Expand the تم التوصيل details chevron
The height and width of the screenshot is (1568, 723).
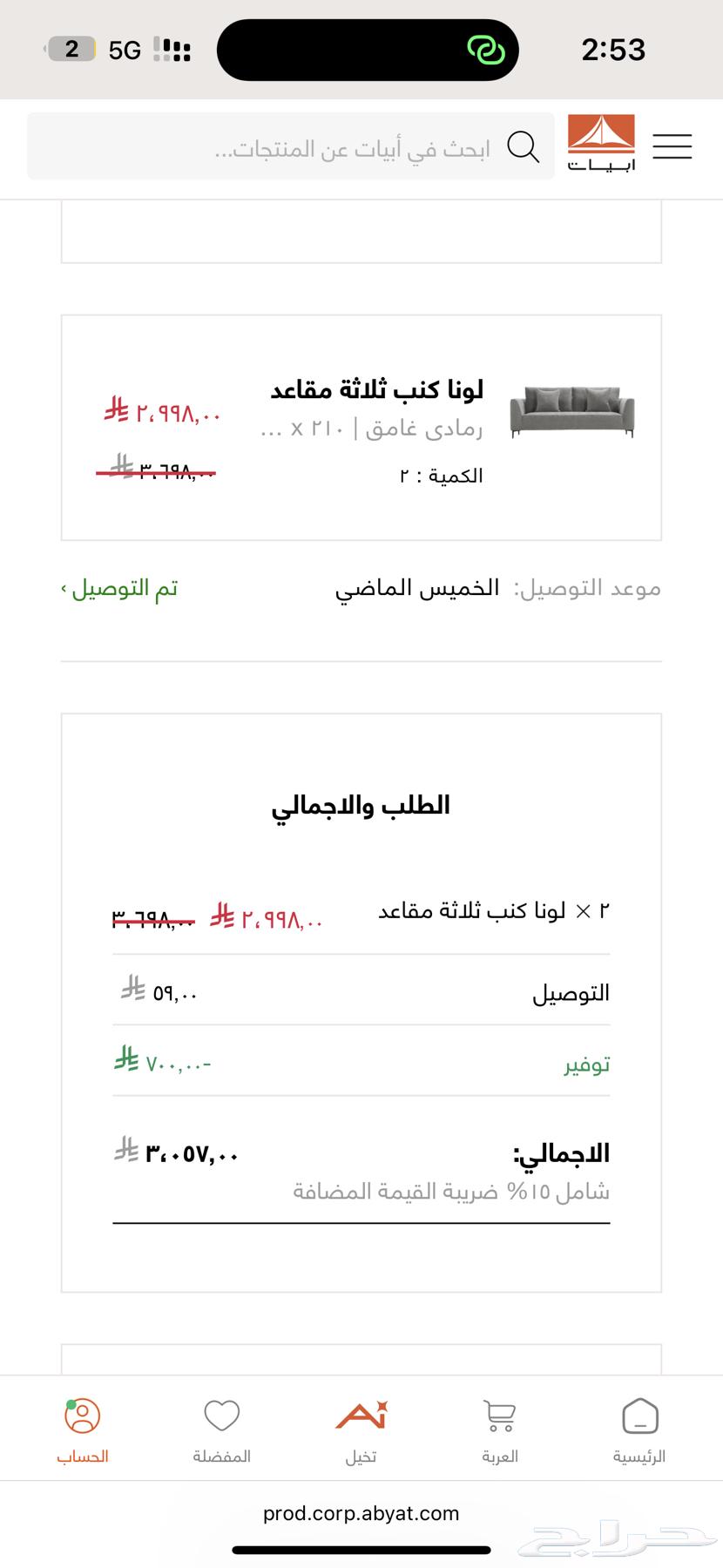(62, 589)
